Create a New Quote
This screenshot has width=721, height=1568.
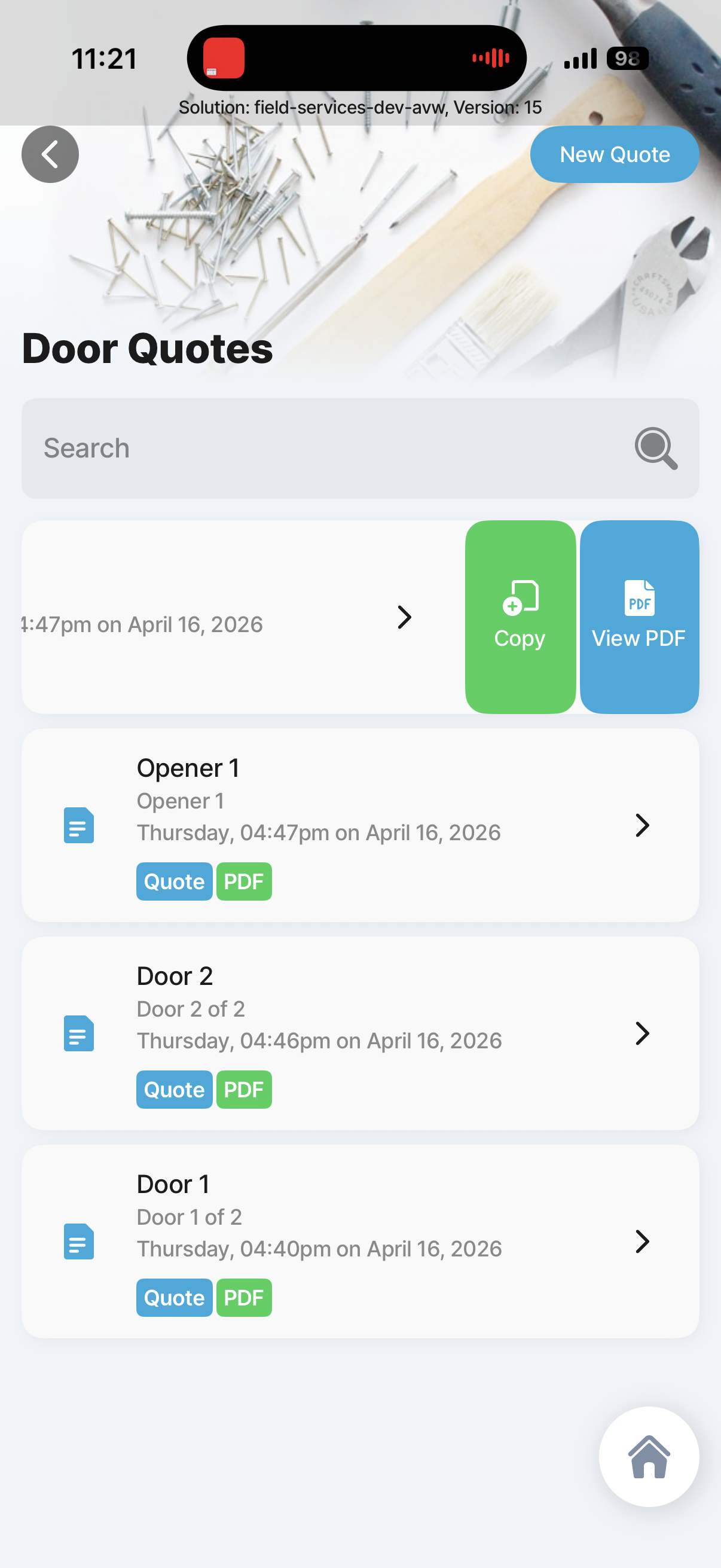[614, 155]
